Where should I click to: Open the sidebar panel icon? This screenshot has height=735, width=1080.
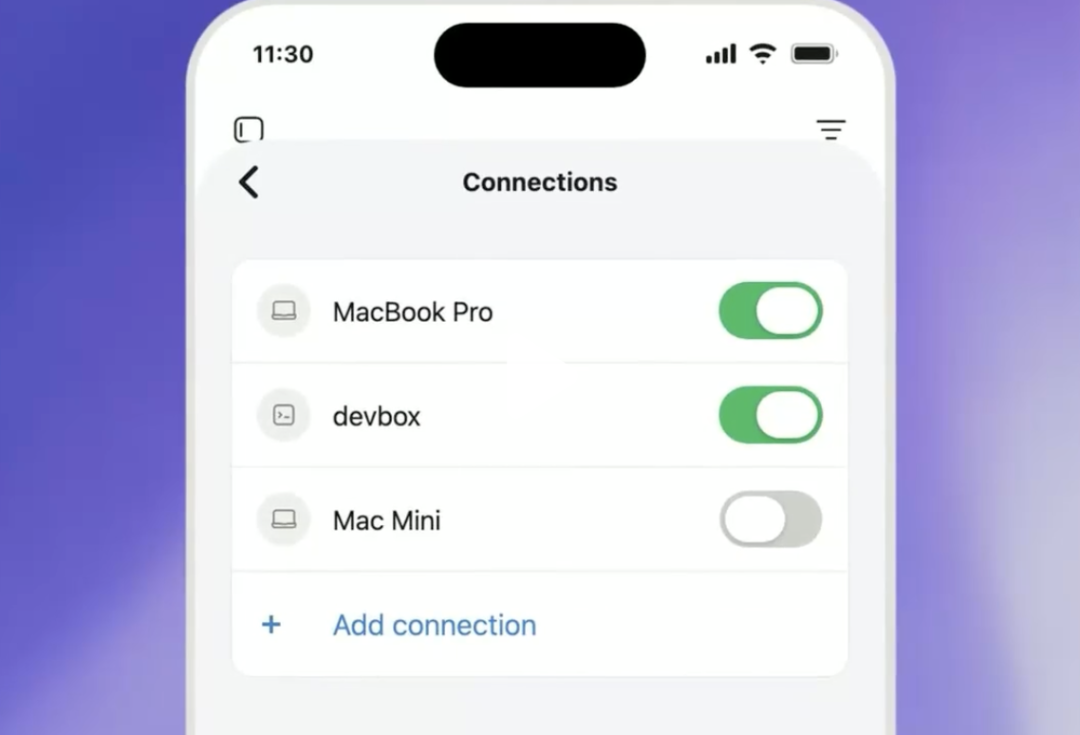point(249,130)
